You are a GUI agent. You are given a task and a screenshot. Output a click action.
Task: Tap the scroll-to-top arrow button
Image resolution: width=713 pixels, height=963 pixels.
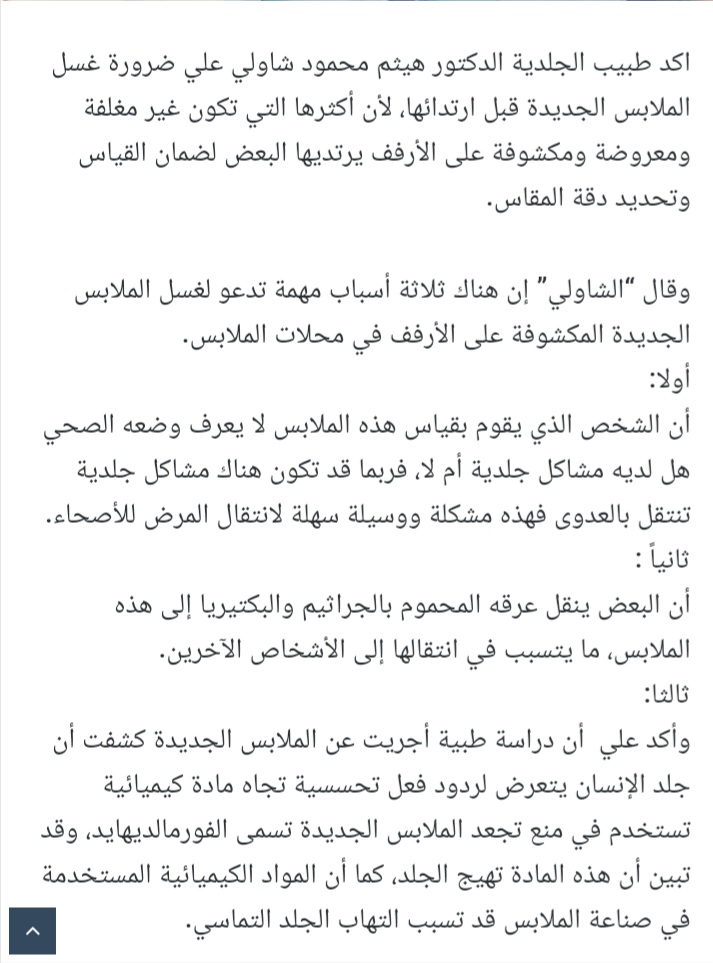click(31, 931)
